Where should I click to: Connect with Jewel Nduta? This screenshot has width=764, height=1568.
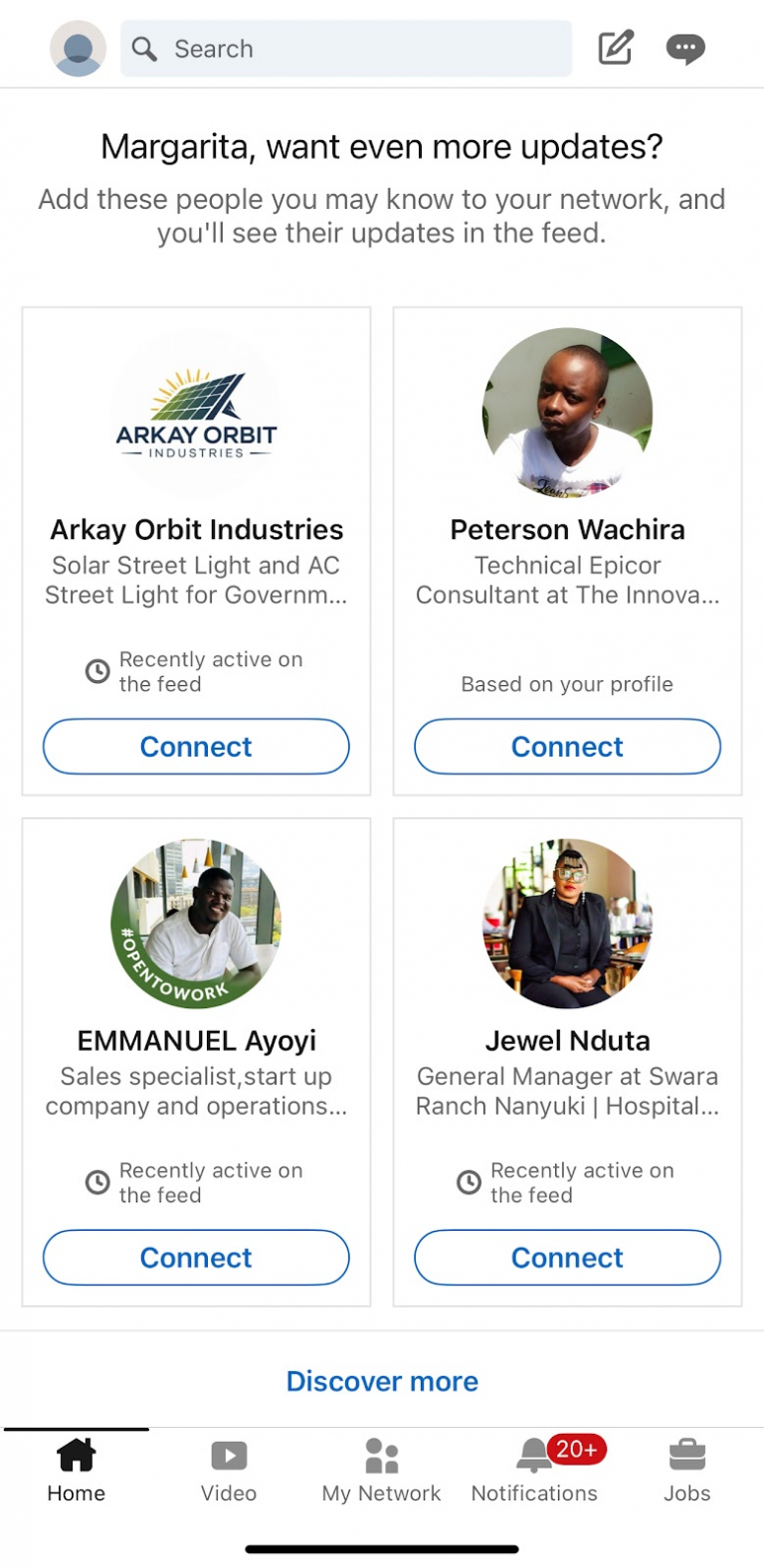point(567,1258)
